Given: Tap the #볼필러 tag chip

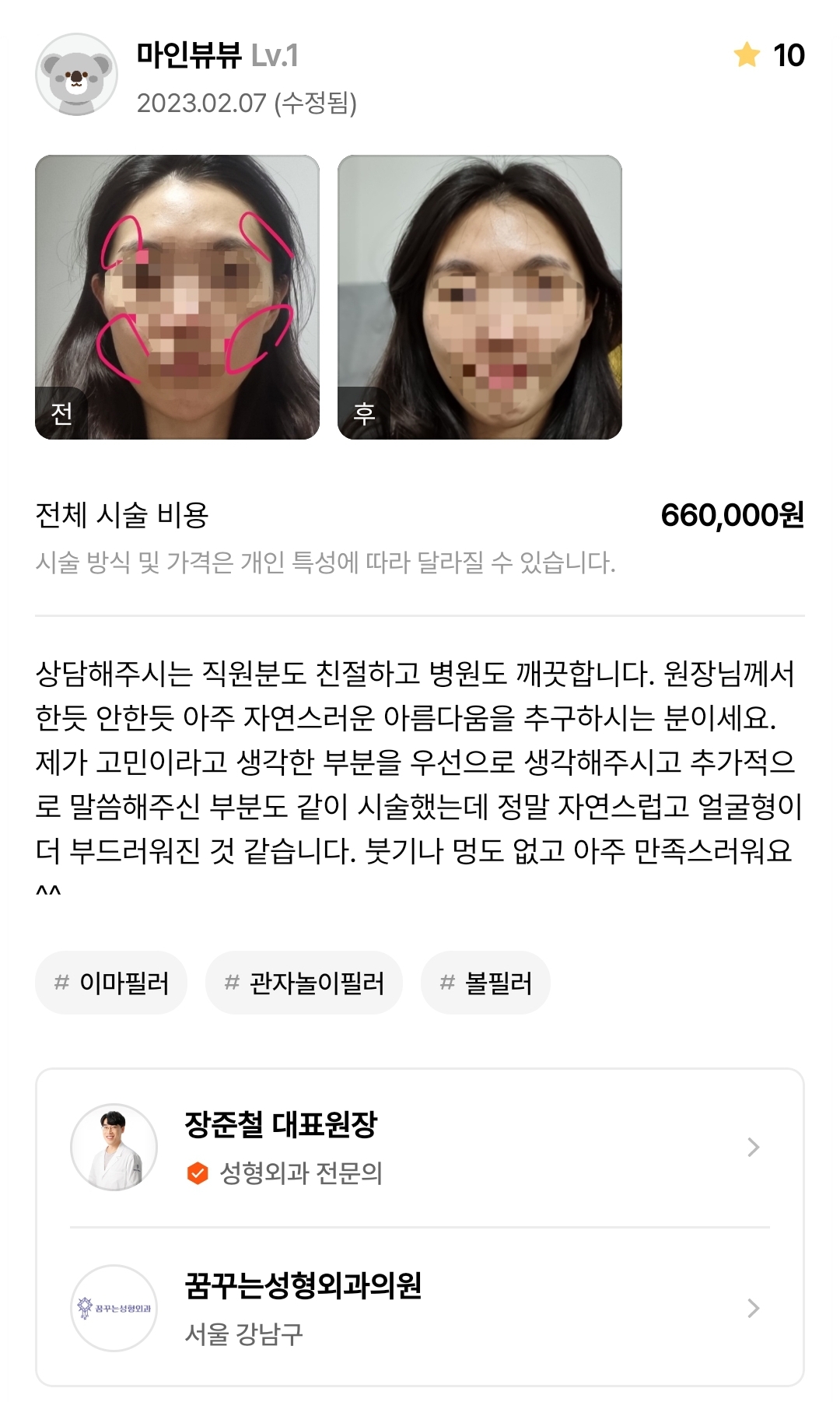Looking at the screenshot, I should click(x=486, y=983).
